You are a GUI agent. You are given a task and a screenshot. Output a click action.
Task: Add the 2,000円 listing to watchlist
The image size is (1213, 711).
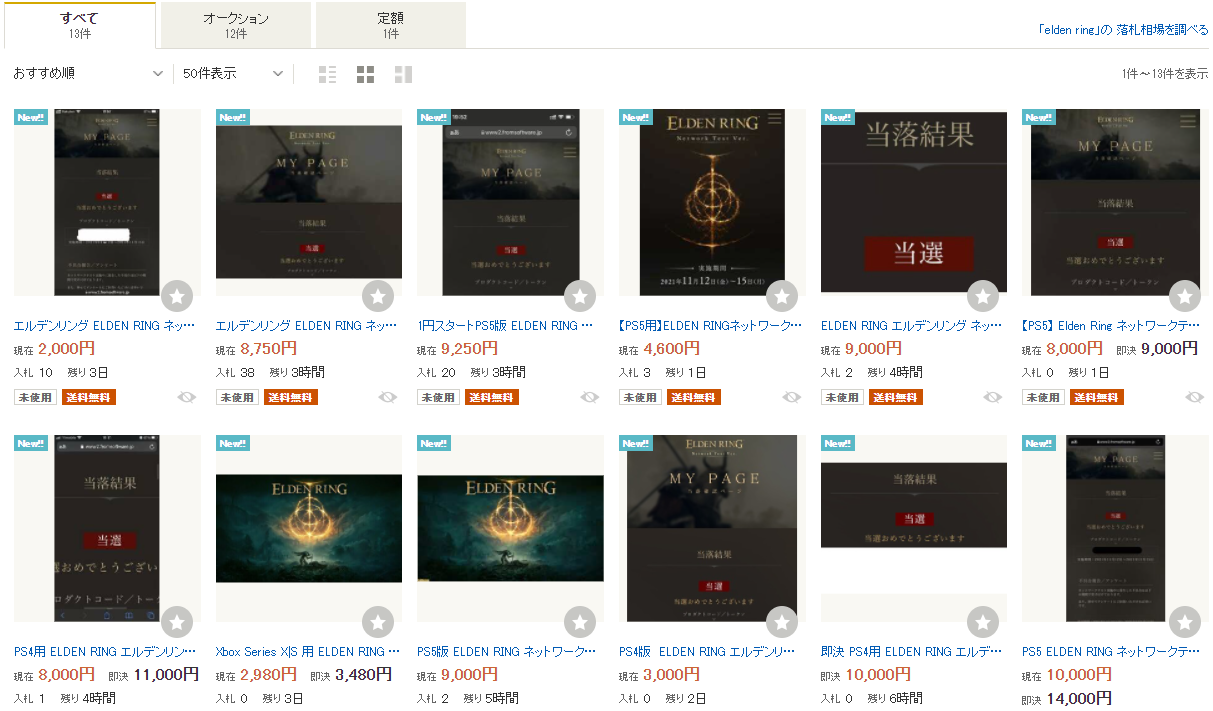tap(177, 296)
